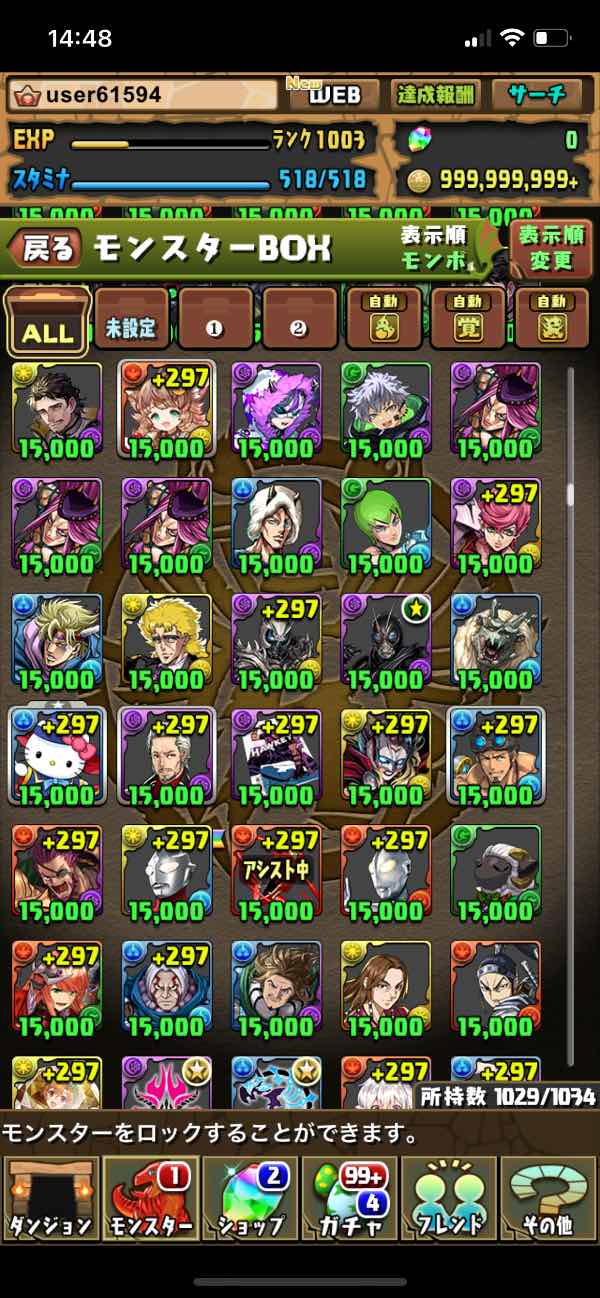Screen dimensions: 600x1298
Task: Go to ダンジョン in bottom navigation
Action: click(x=50, y=1198)
